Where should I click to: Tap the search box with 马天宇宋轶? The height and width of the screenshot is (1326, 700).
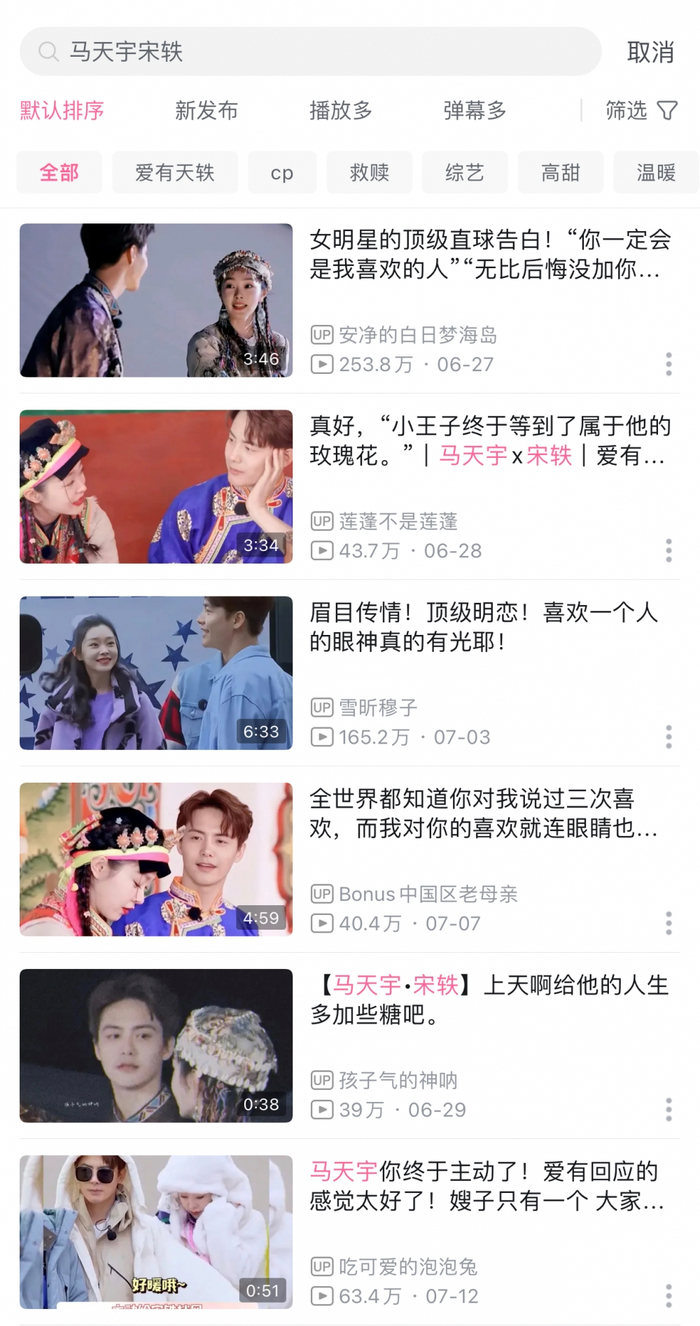tap(310, 52)
